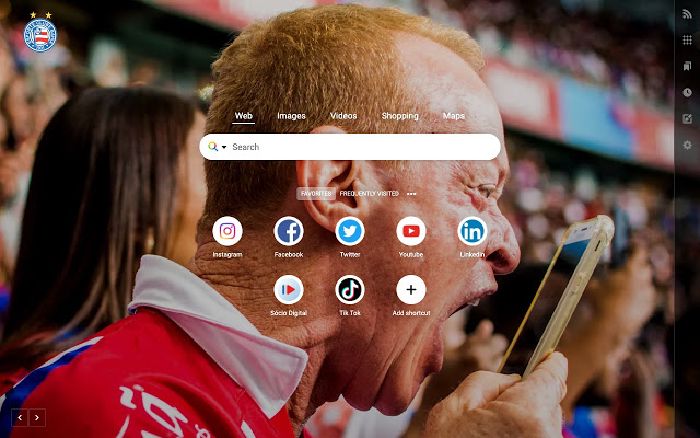
Task: Open the Instagram shortcut
Action: click(227, 232)
